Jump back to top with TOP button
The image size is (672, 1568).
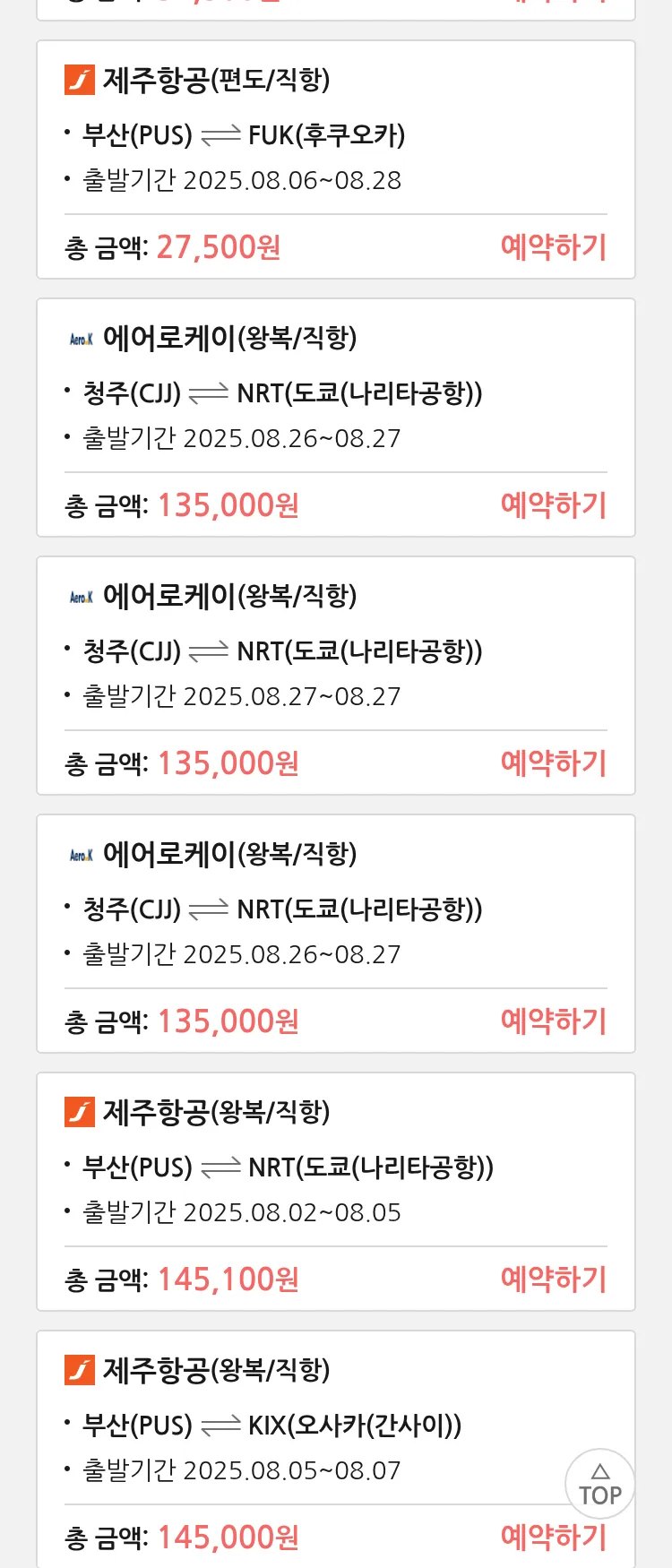[599, 1484]
